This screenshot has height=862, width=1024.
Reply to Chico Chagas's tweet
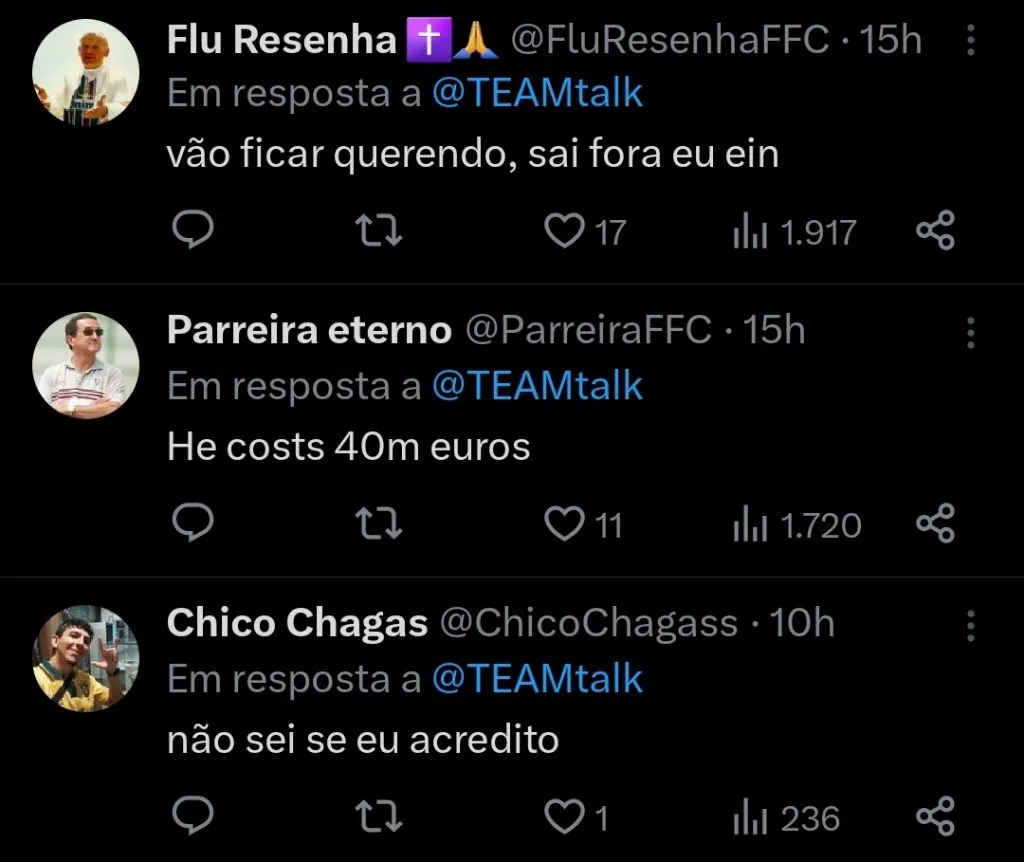(x=193, y=817)
